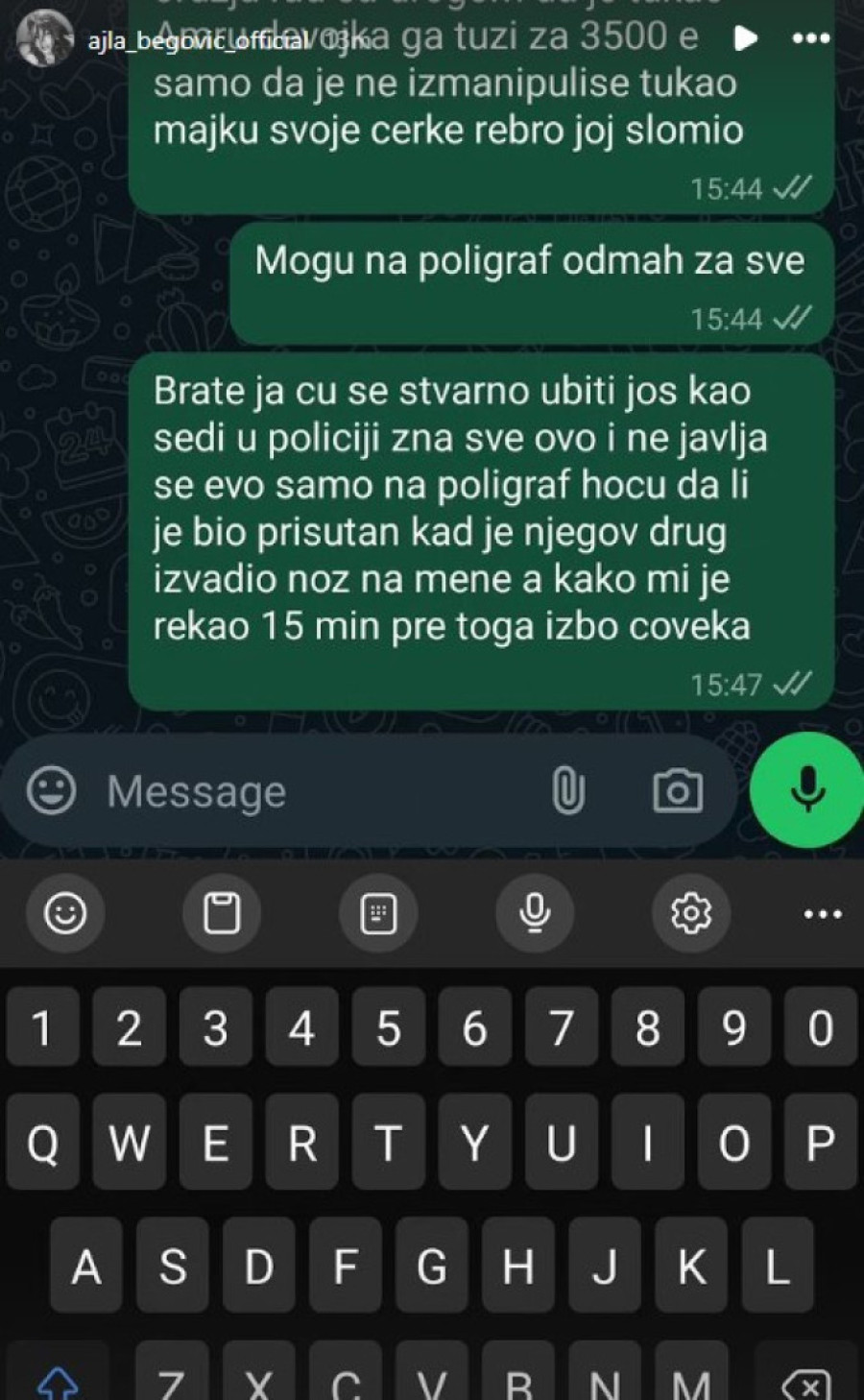Open the story's three-dot options menu
The image size is (864, 1400).
click(x=810, y=38)
